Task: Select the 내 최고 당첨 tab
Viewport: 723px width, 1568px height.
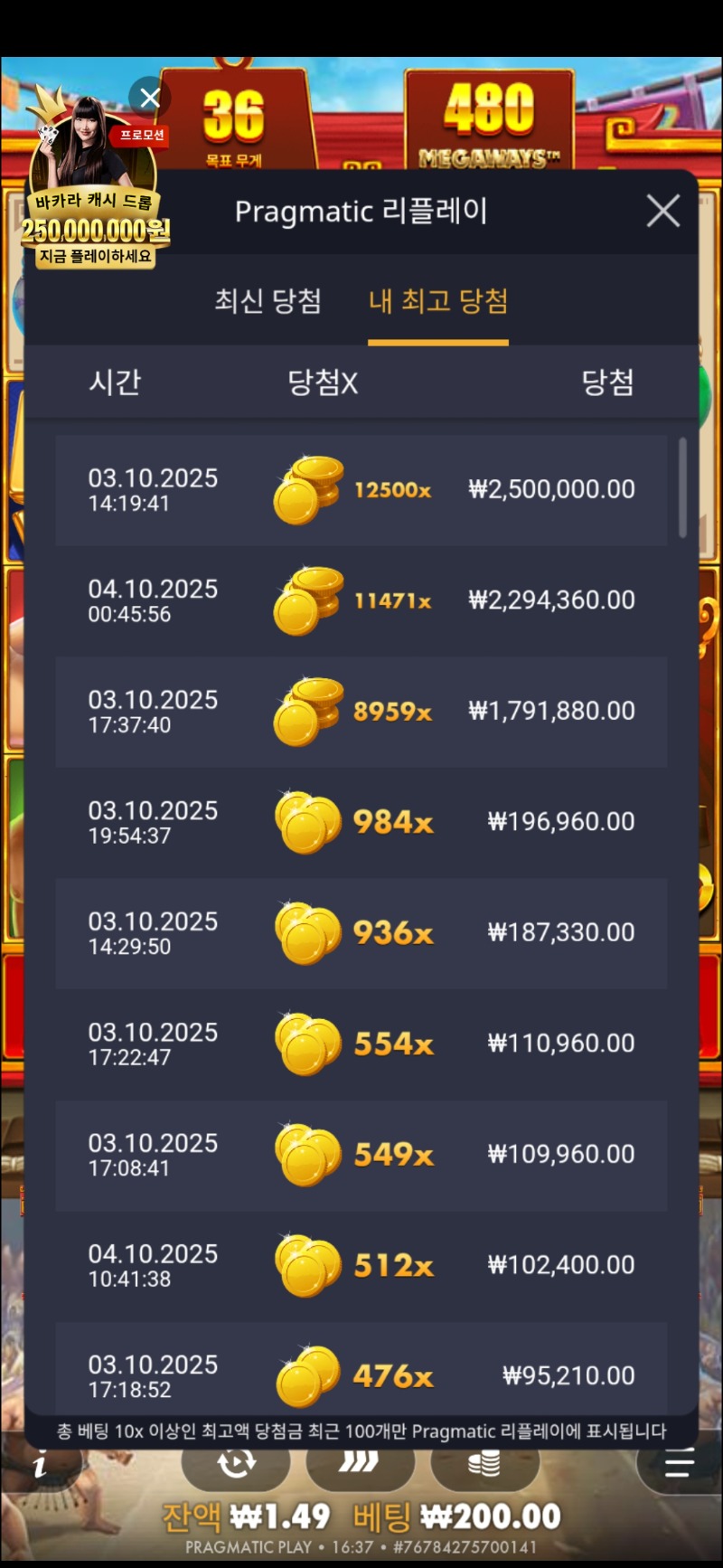Action: pos(438,301)
